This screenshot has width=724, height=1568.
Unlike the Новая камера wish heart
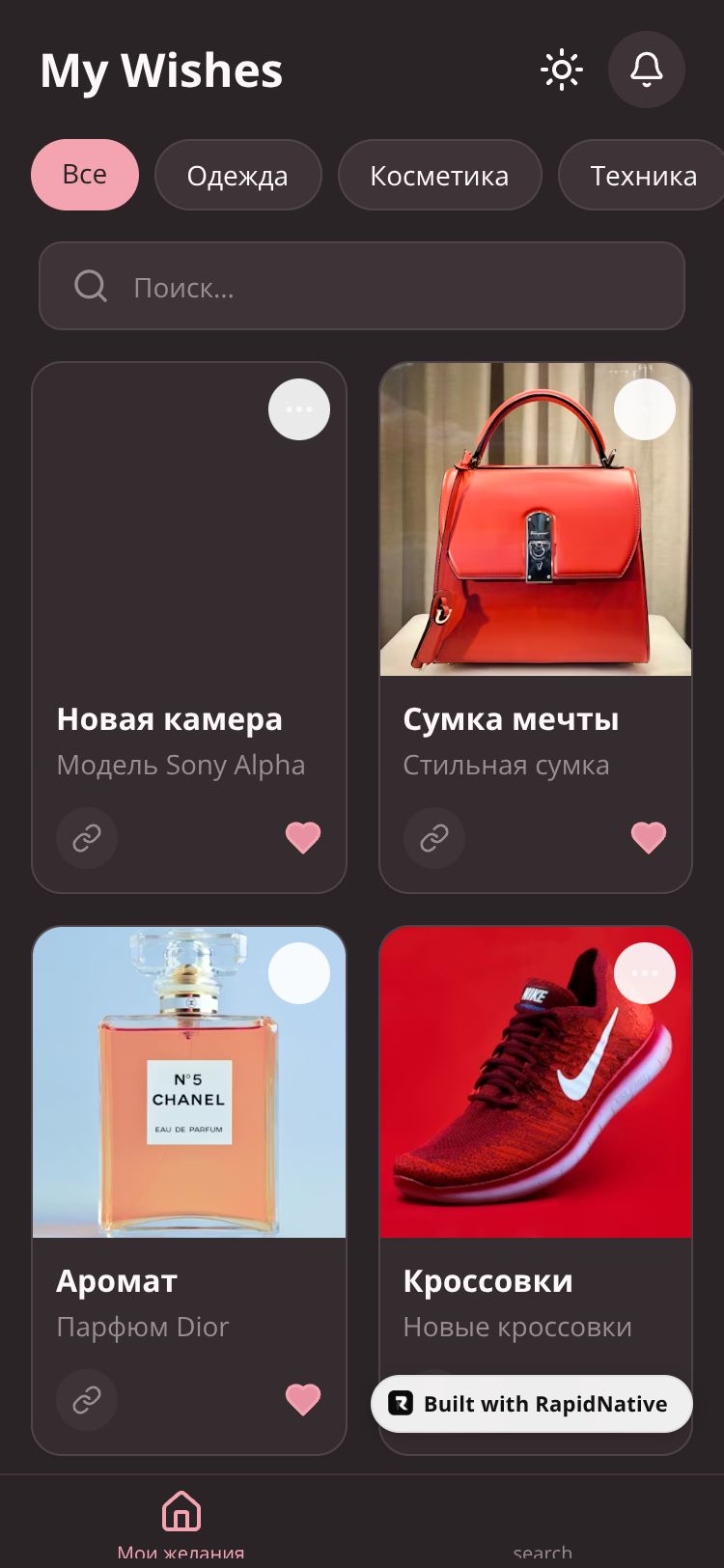point(302,837)
